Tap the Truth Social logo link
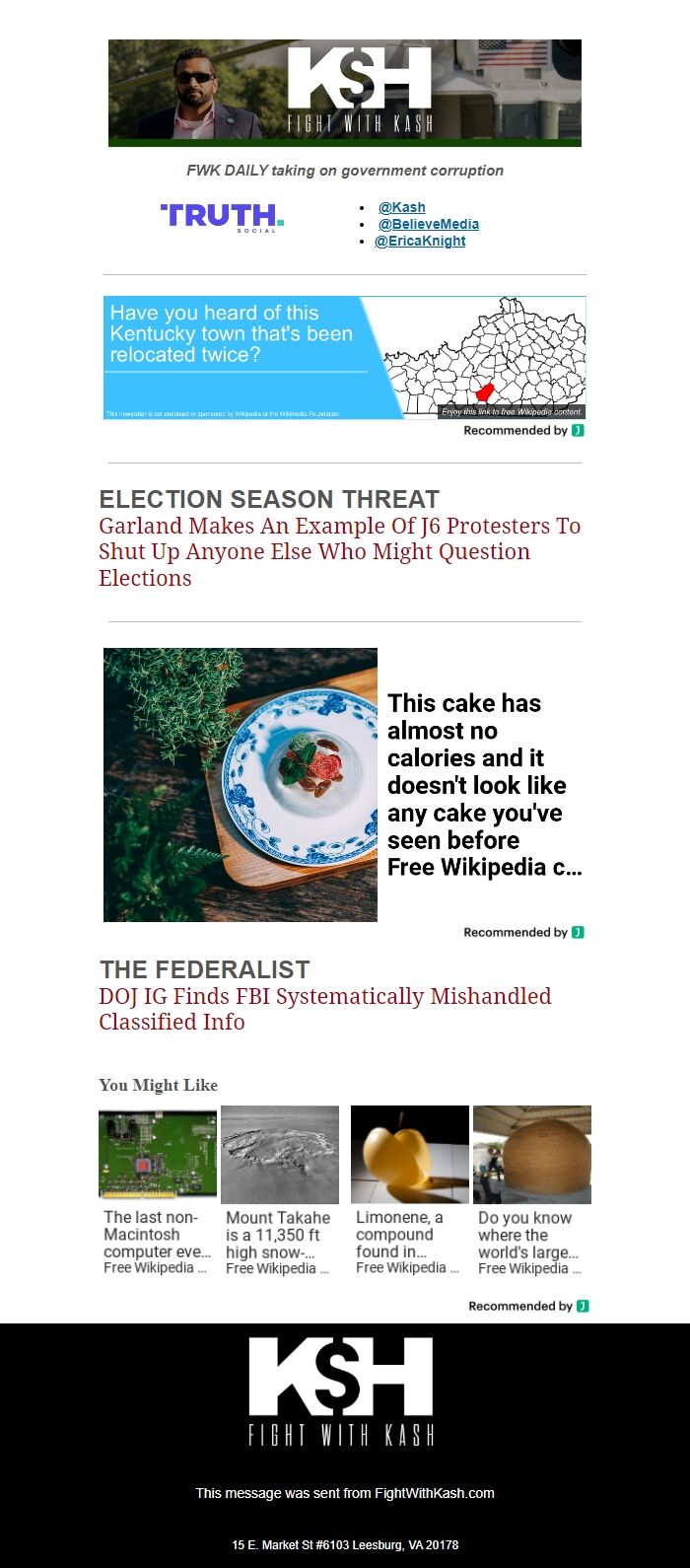The image size is (690, 1568). tap(222, 217)
